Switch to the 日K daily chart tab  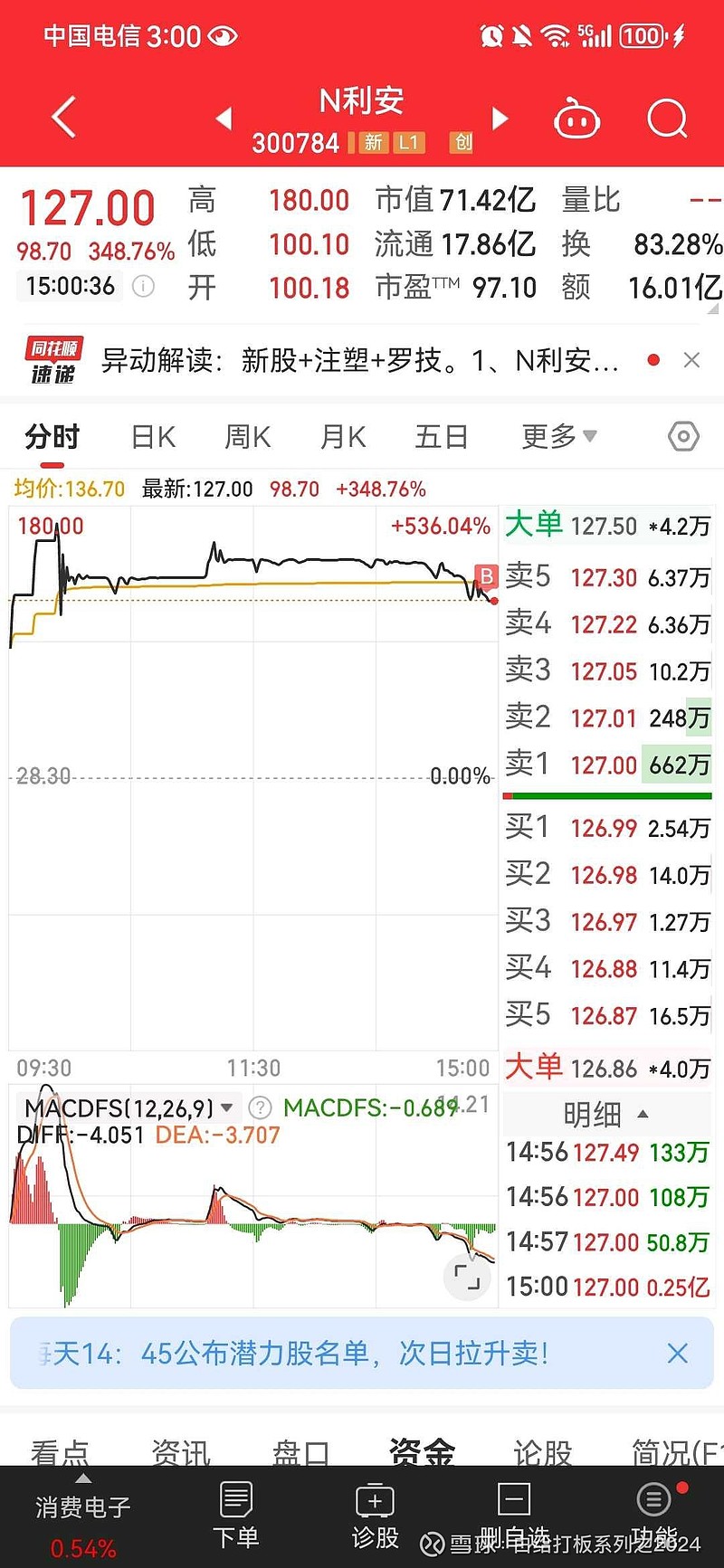click(152, 436)
